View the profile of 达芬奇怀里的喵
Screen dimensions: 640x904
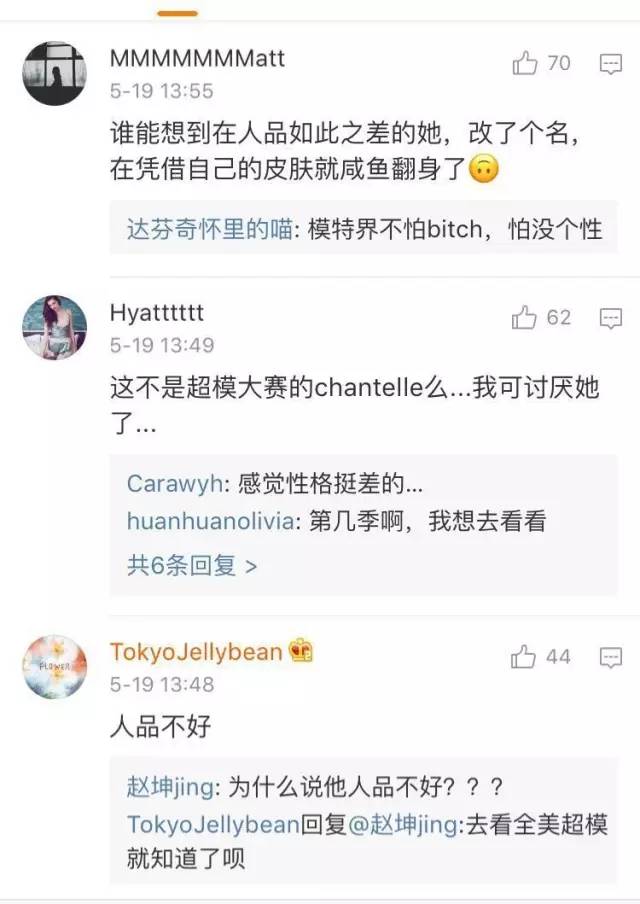click(210, 229)
